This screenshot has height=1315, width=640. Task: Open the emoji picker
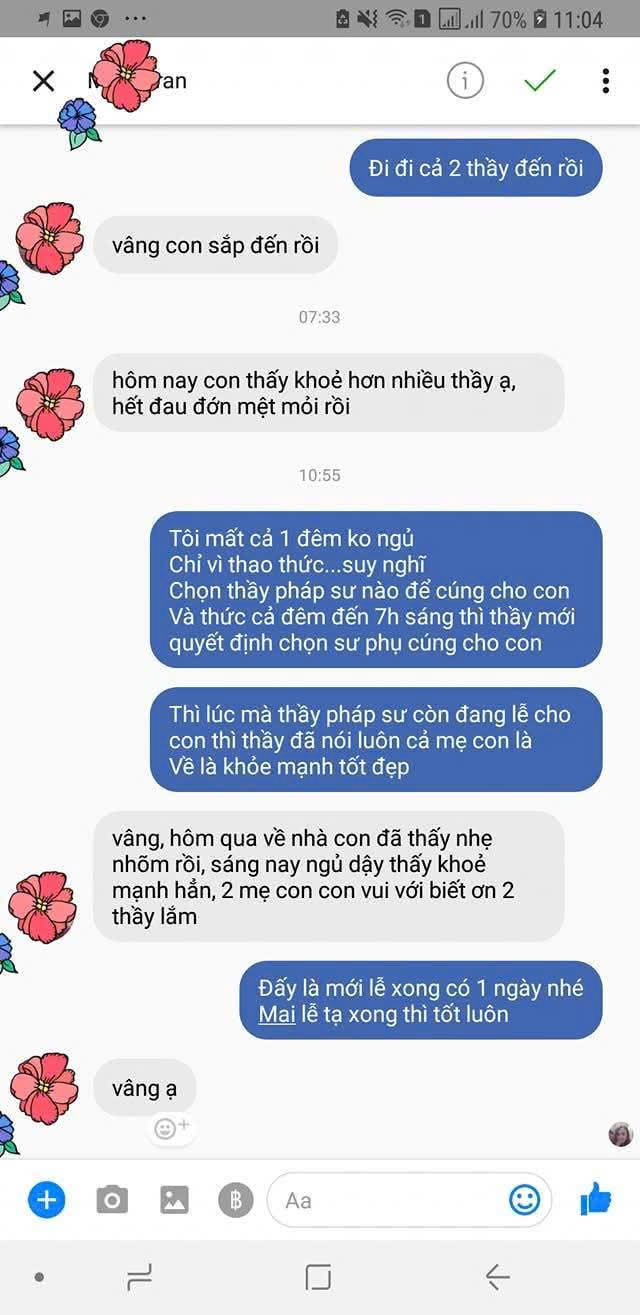tap(524, 1199)
